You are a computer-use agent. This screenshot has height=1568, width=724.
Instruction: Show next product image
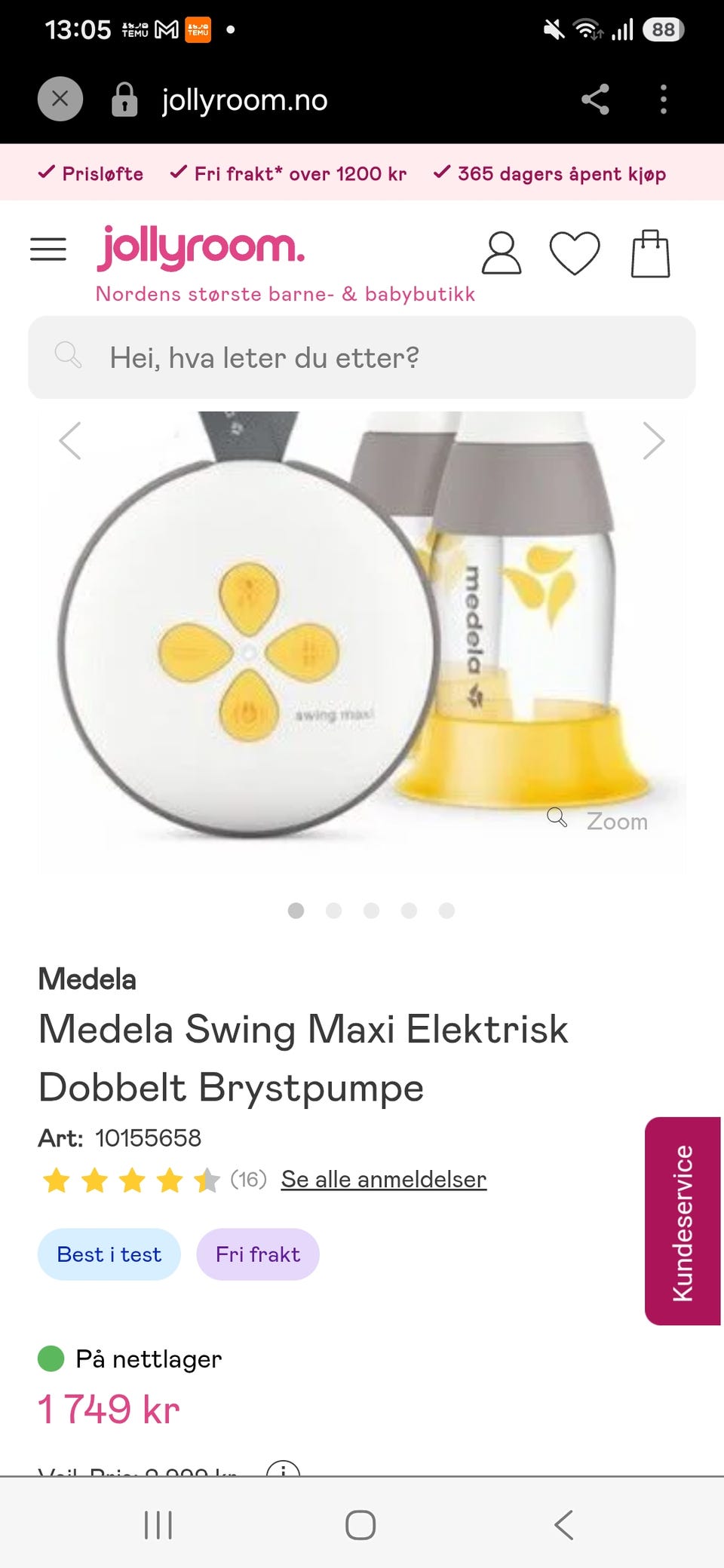pyautogui.click(x=653, y=440)
